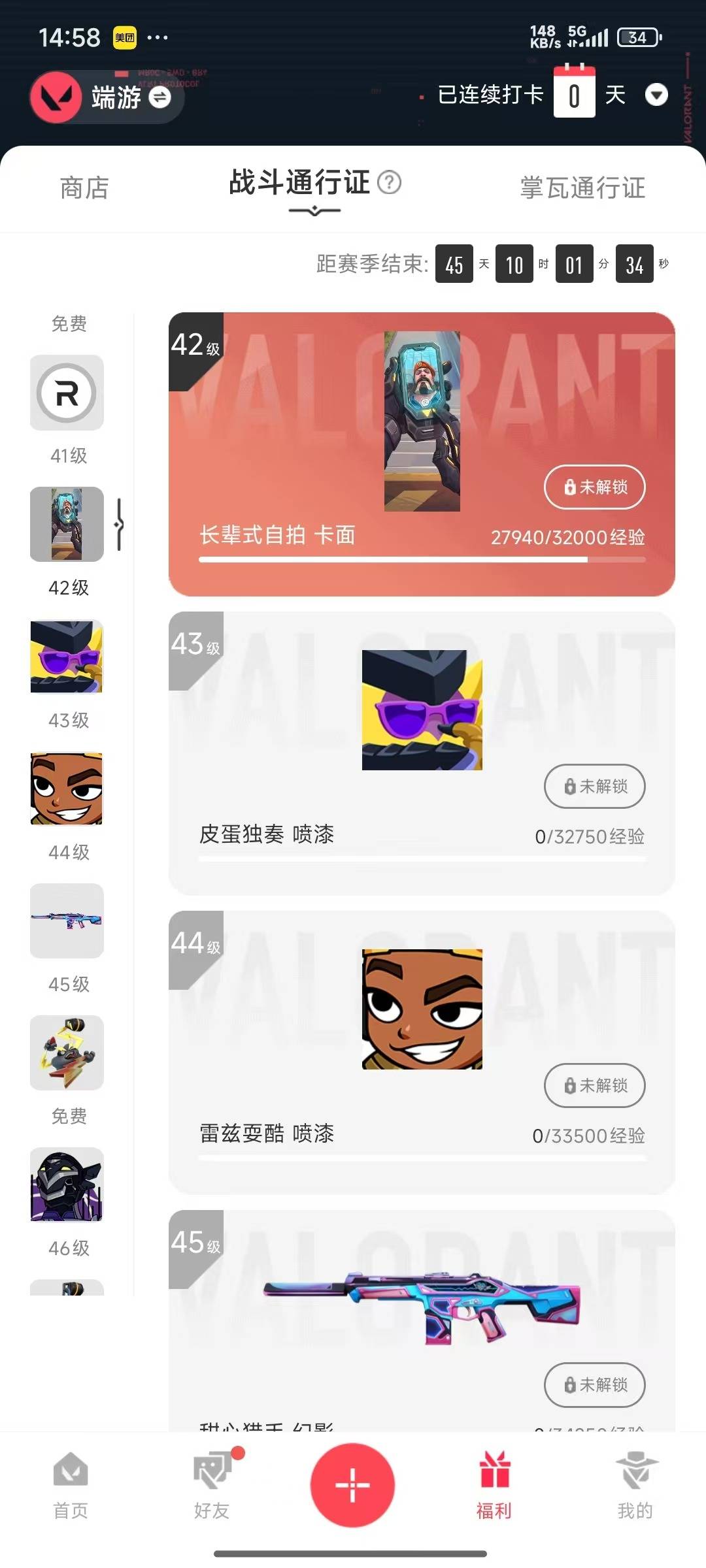Select the 45级 gun skin thumbnail

tap(67, 921)
